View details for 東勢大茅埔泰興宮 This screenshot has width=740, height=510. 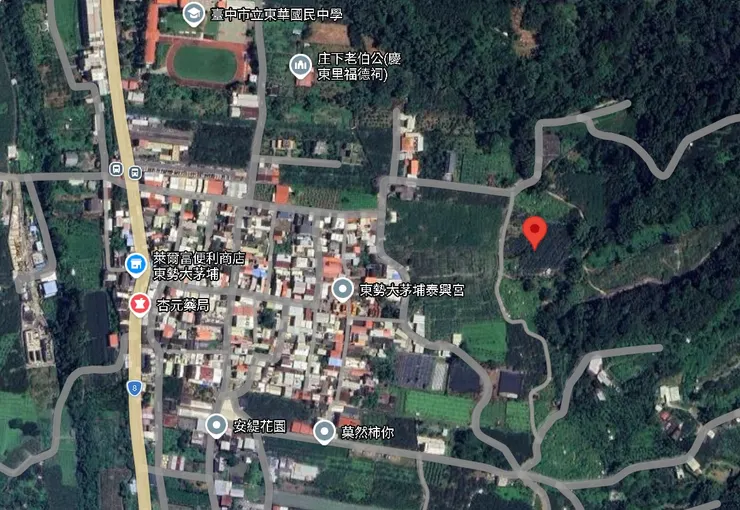(x=343, y=290)
